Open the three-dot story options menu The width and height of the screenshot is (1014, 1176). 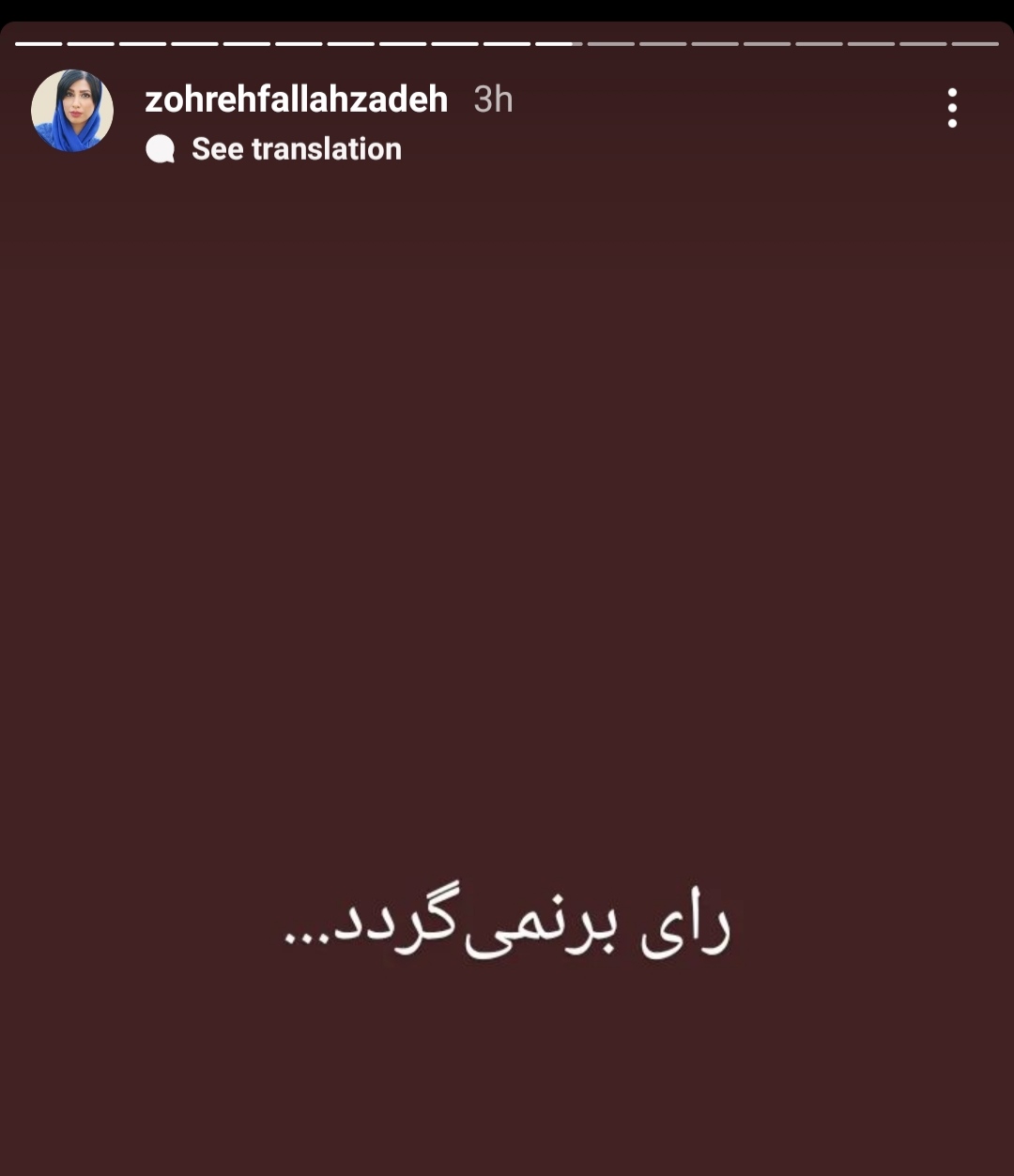tap(952, 108)
